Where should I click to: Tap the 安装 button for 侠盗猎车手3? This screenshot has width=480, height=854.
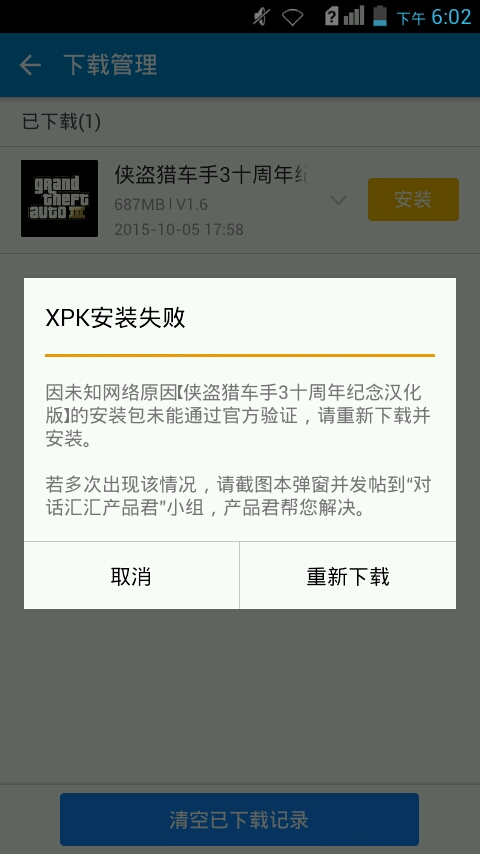[413, 199]
